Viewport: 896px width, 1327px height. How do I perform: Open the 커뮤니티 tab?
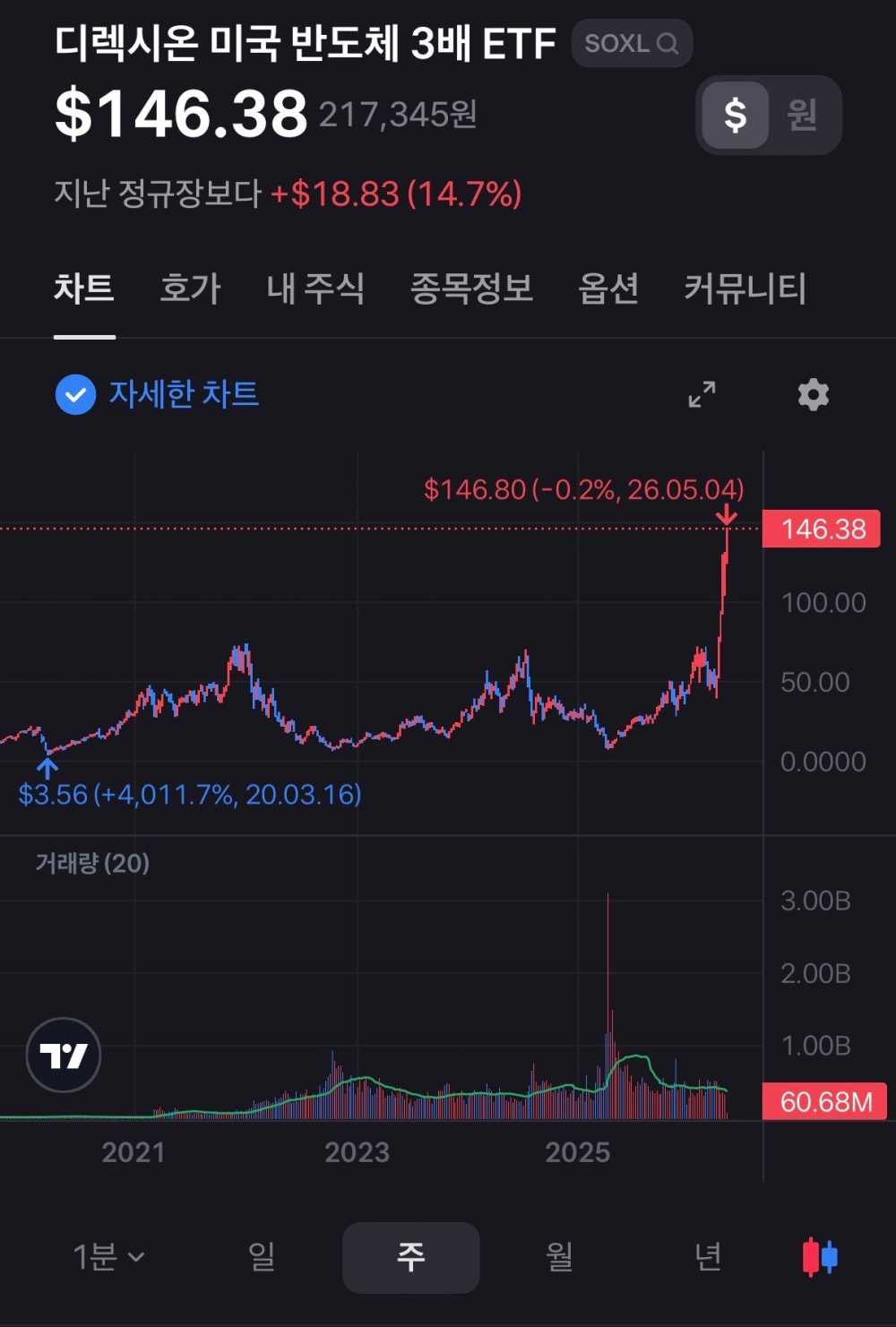tap(745, 289)
